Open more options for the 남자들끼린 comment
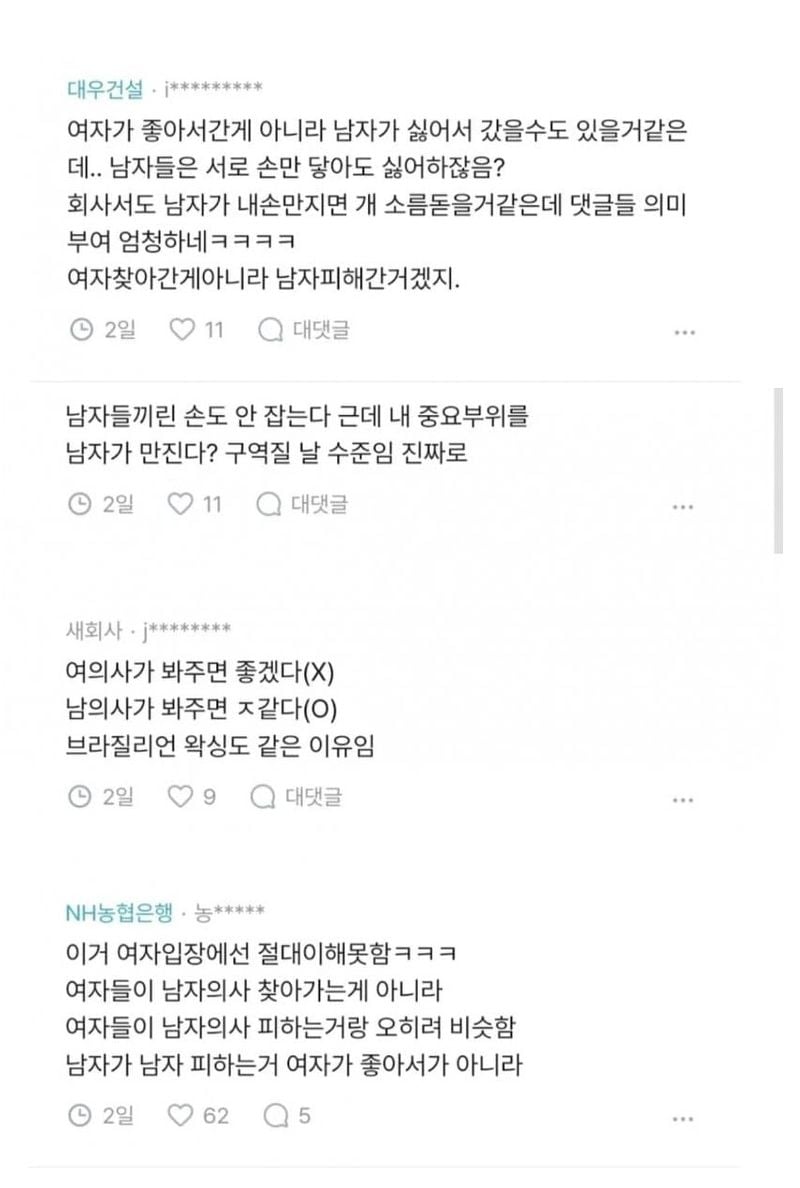800x1188 pixels. click(x=683, y=507)
